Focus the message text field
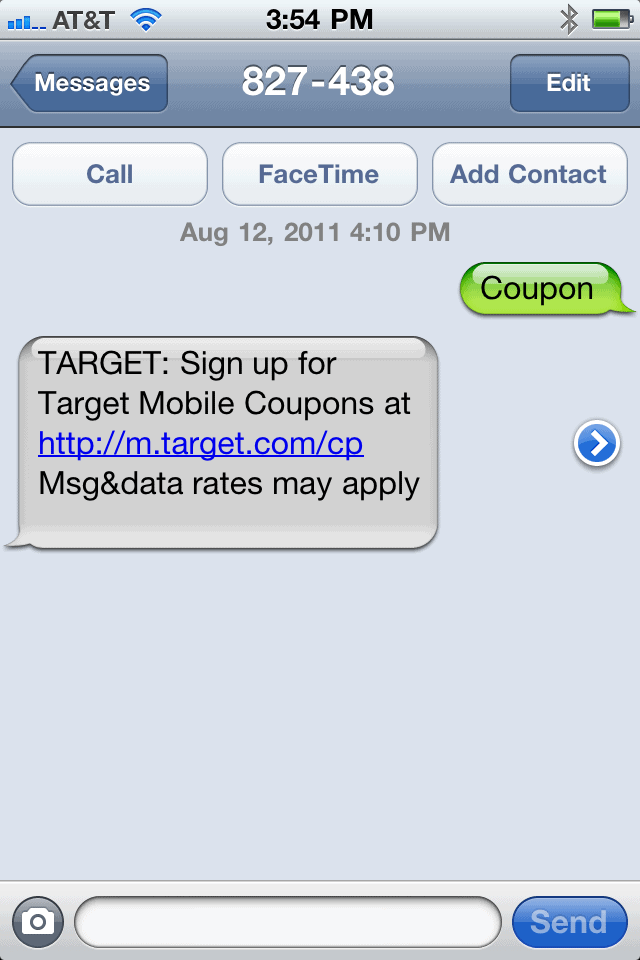640x960 pixels. pos(288,921)
